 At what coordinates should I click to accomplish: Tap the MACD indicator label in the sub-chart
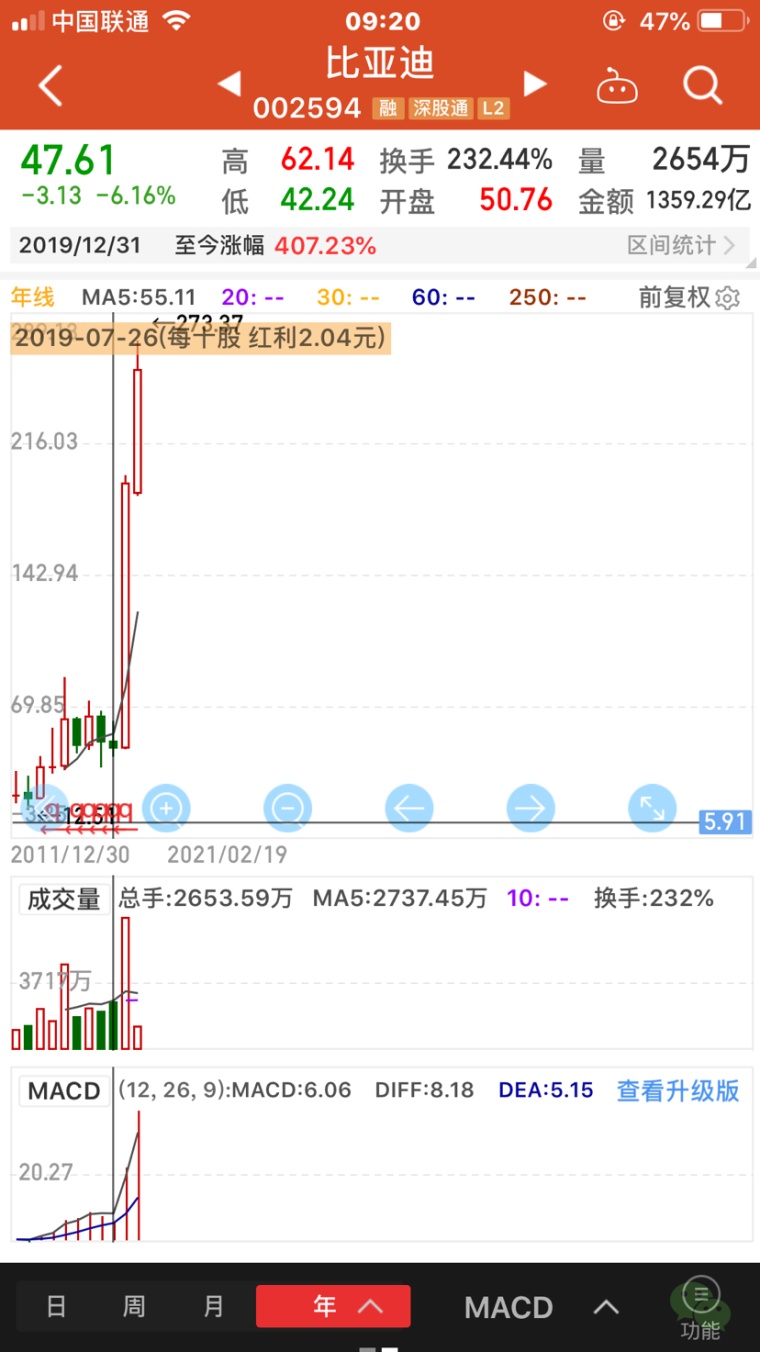pos(64,1090)
